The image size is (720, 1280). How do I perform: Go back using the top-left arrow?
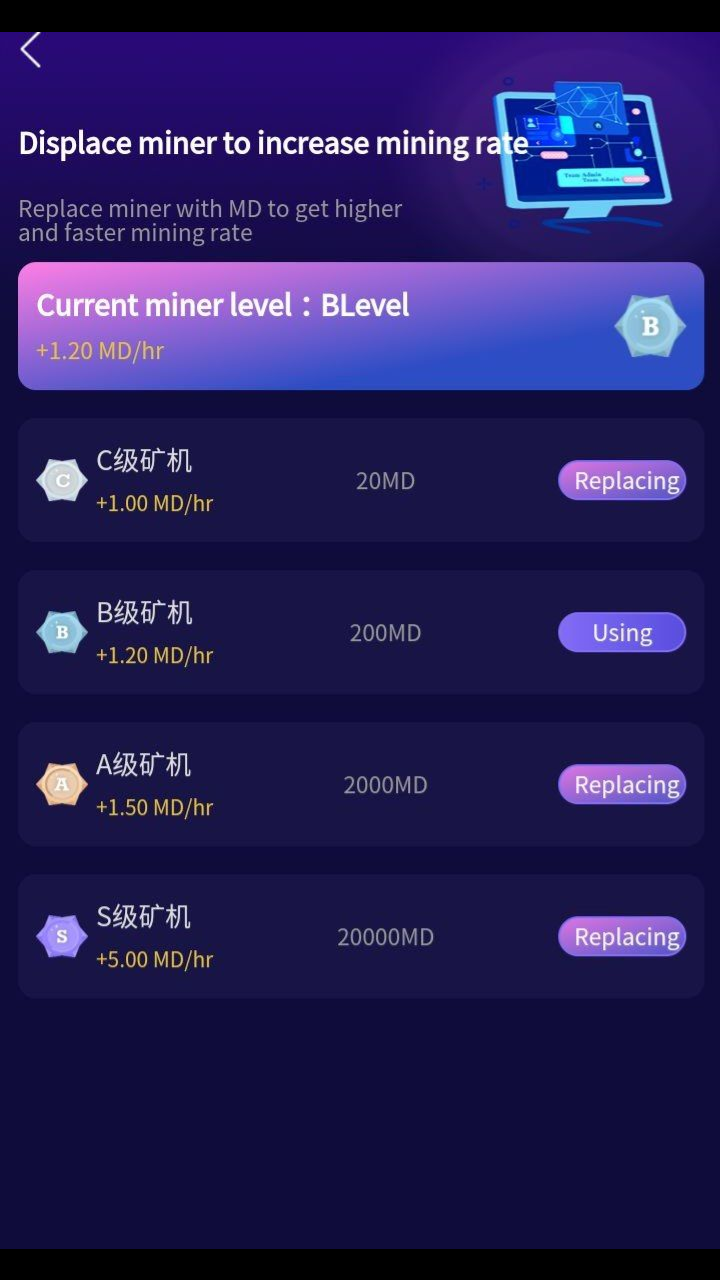[x=31, y=50]
